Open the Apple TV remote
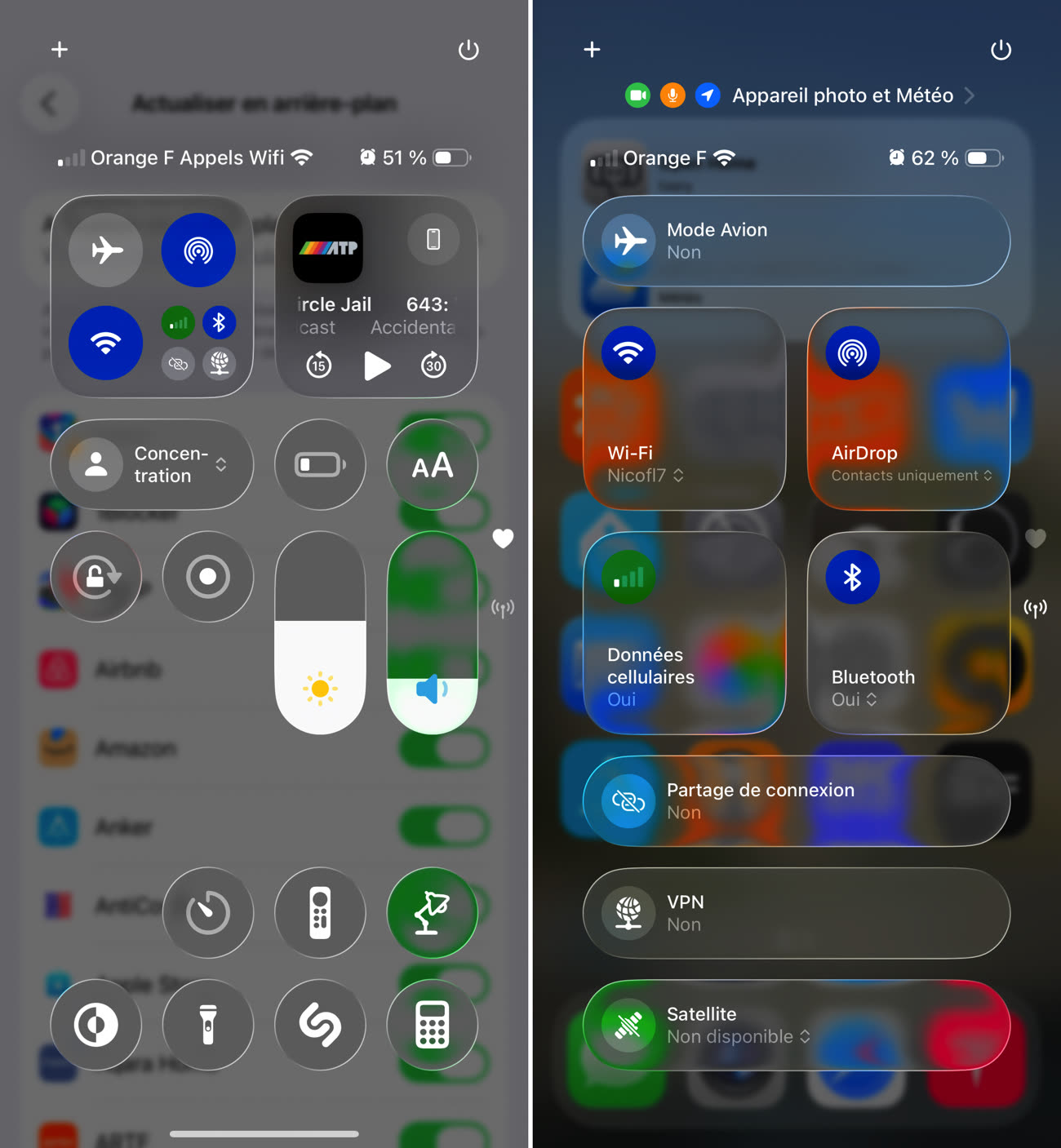Screen dimensions: 1061x1148 (x=320, y=912)
